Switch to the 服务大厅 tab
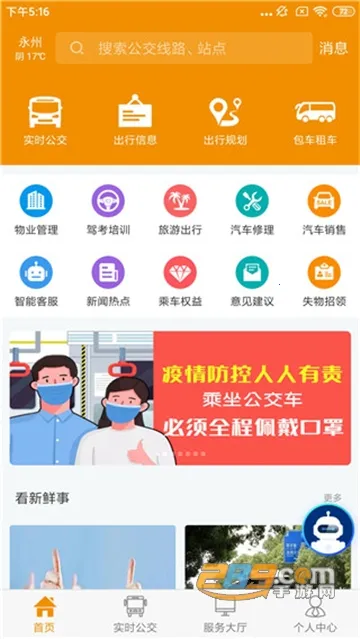 coord(225,615)
